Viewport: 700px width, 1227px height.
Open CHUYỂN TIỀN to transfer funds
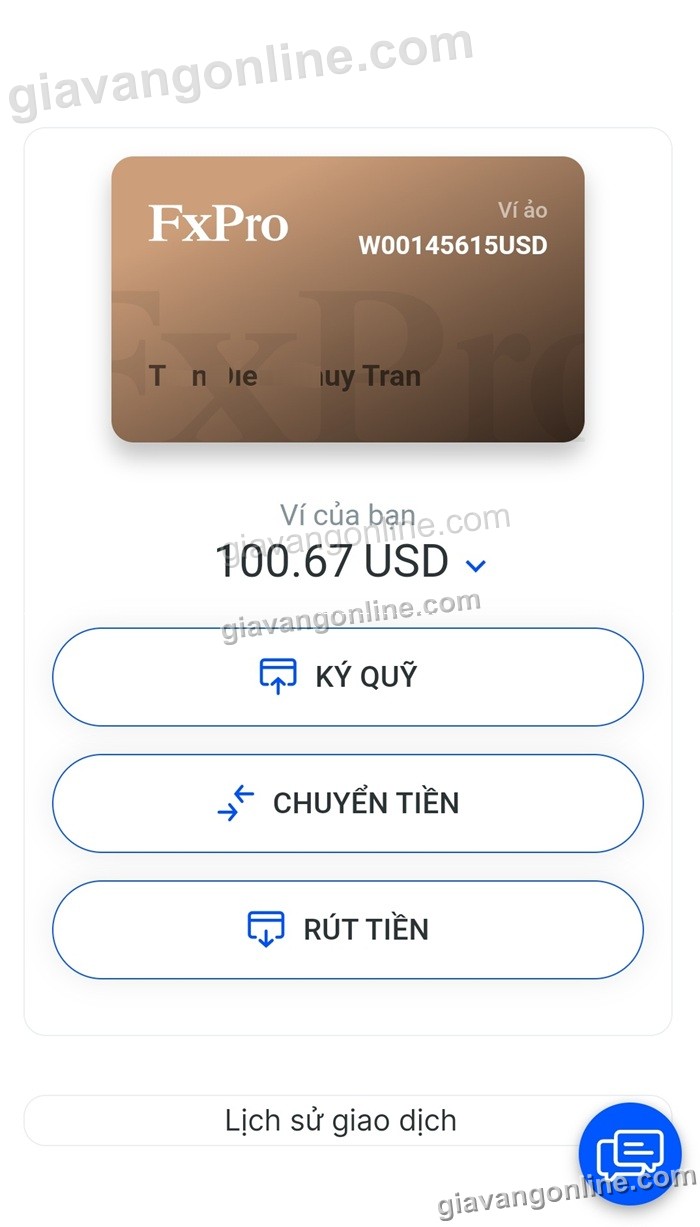347,803
